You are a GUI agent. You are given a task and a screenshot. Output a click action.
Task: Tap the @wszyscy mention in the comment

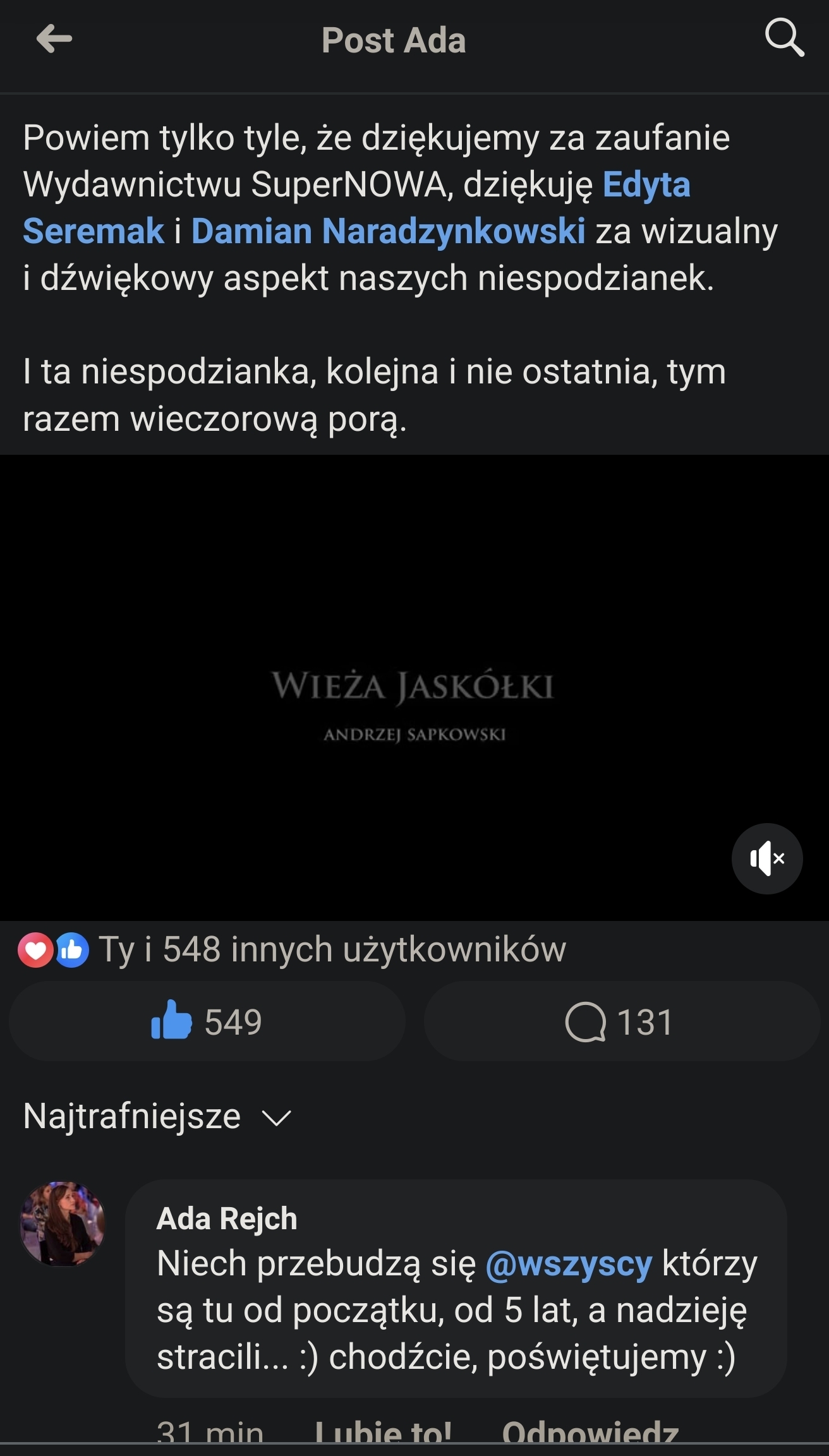[569, 1264]
